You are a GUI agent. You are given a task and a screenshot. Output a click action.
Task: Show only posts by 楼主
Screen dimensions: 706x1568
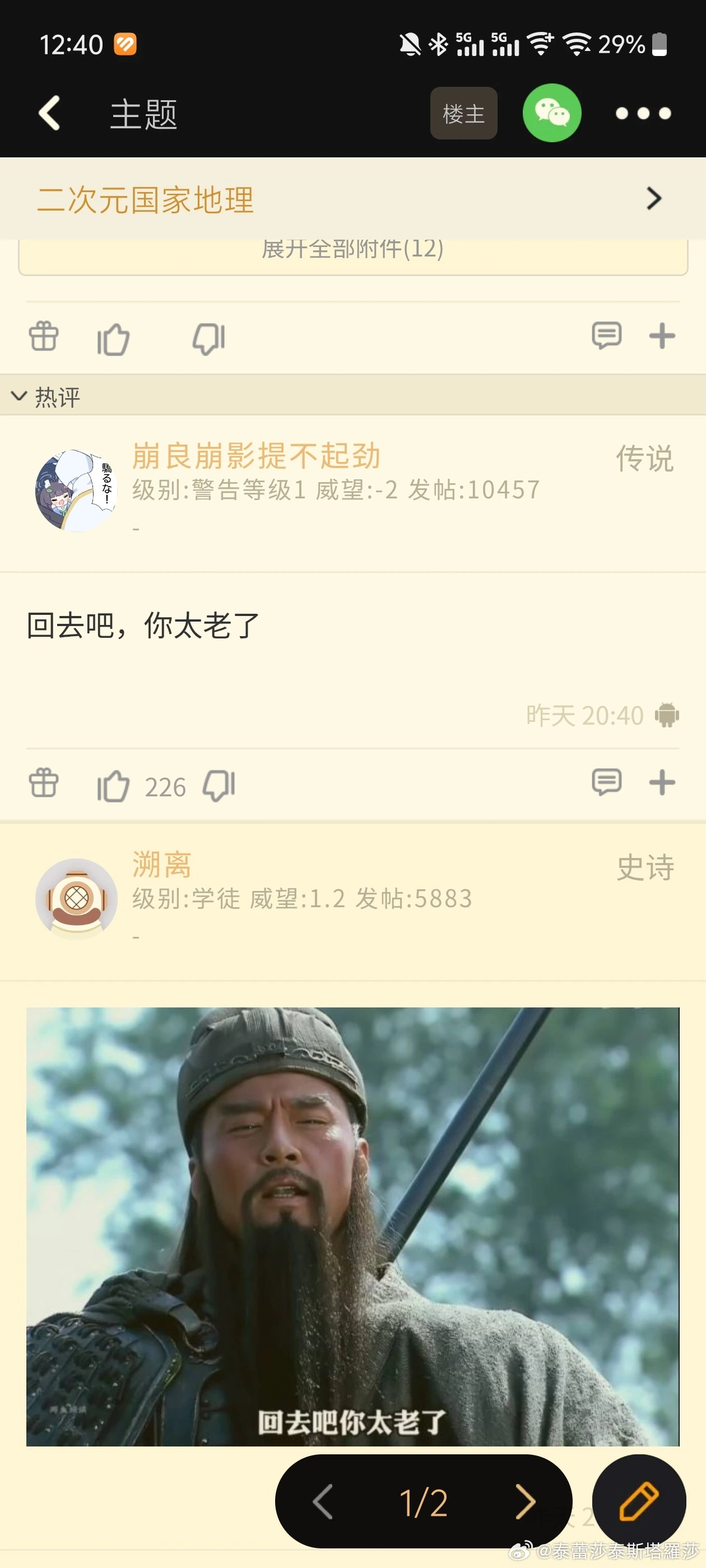click(x=463, y=113)
